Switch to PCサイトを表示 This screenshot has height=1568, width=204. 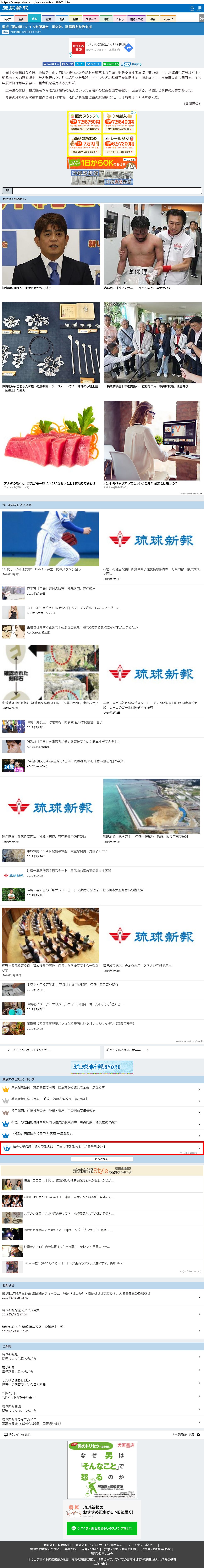coord(18,1434)
